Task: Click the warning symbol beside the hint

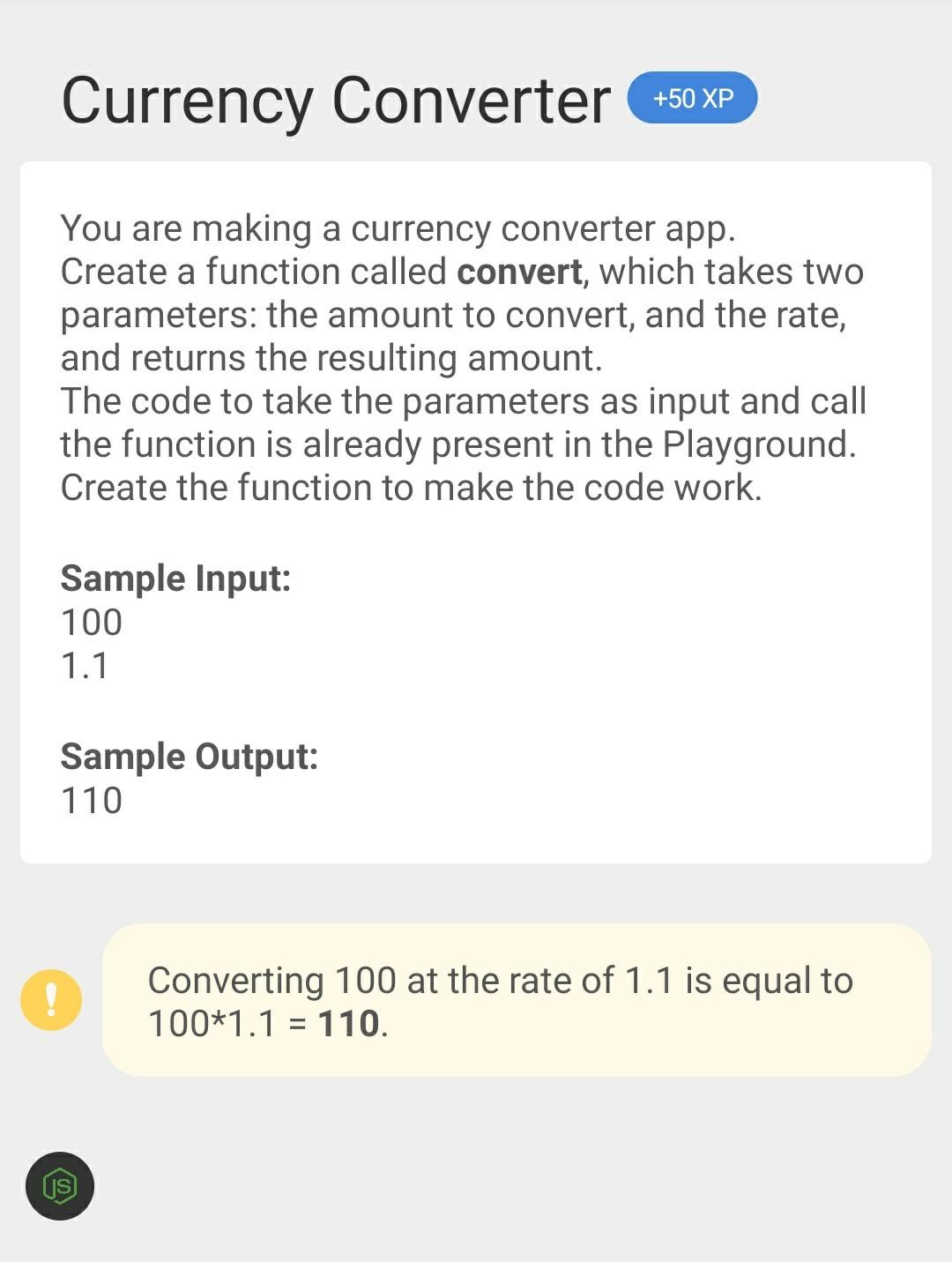Action: (x=50, y=998)
